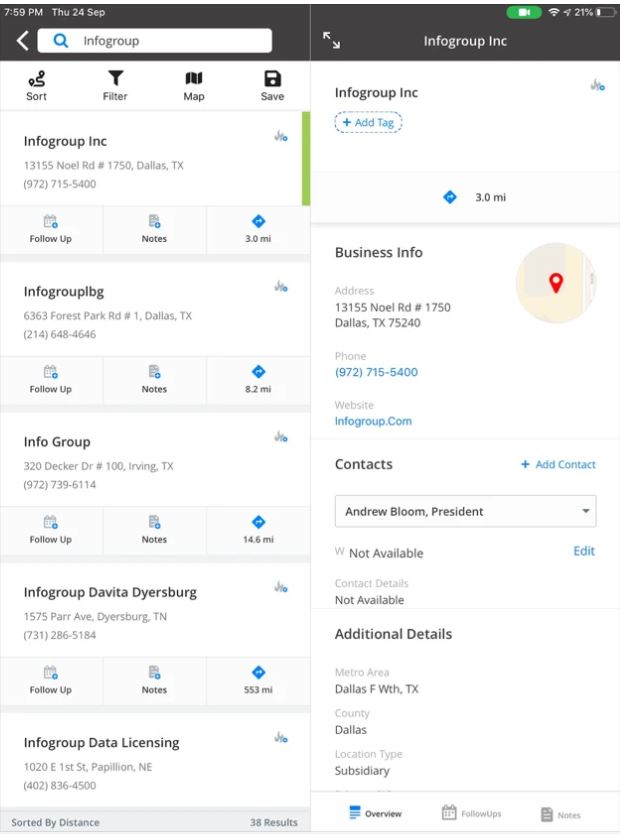
Task: Switch to Map view
Action: [194, 85]
